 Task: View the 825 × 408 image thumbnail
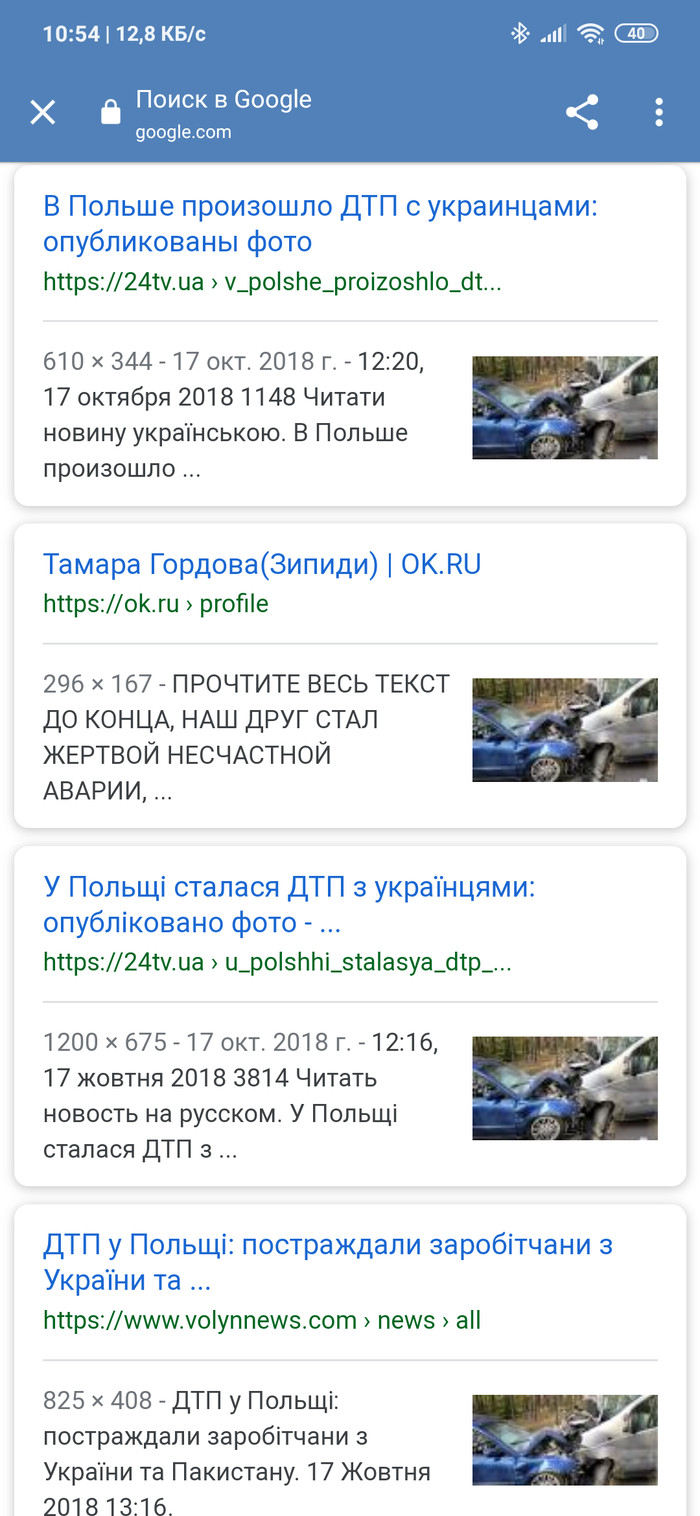pos(564,1440)
